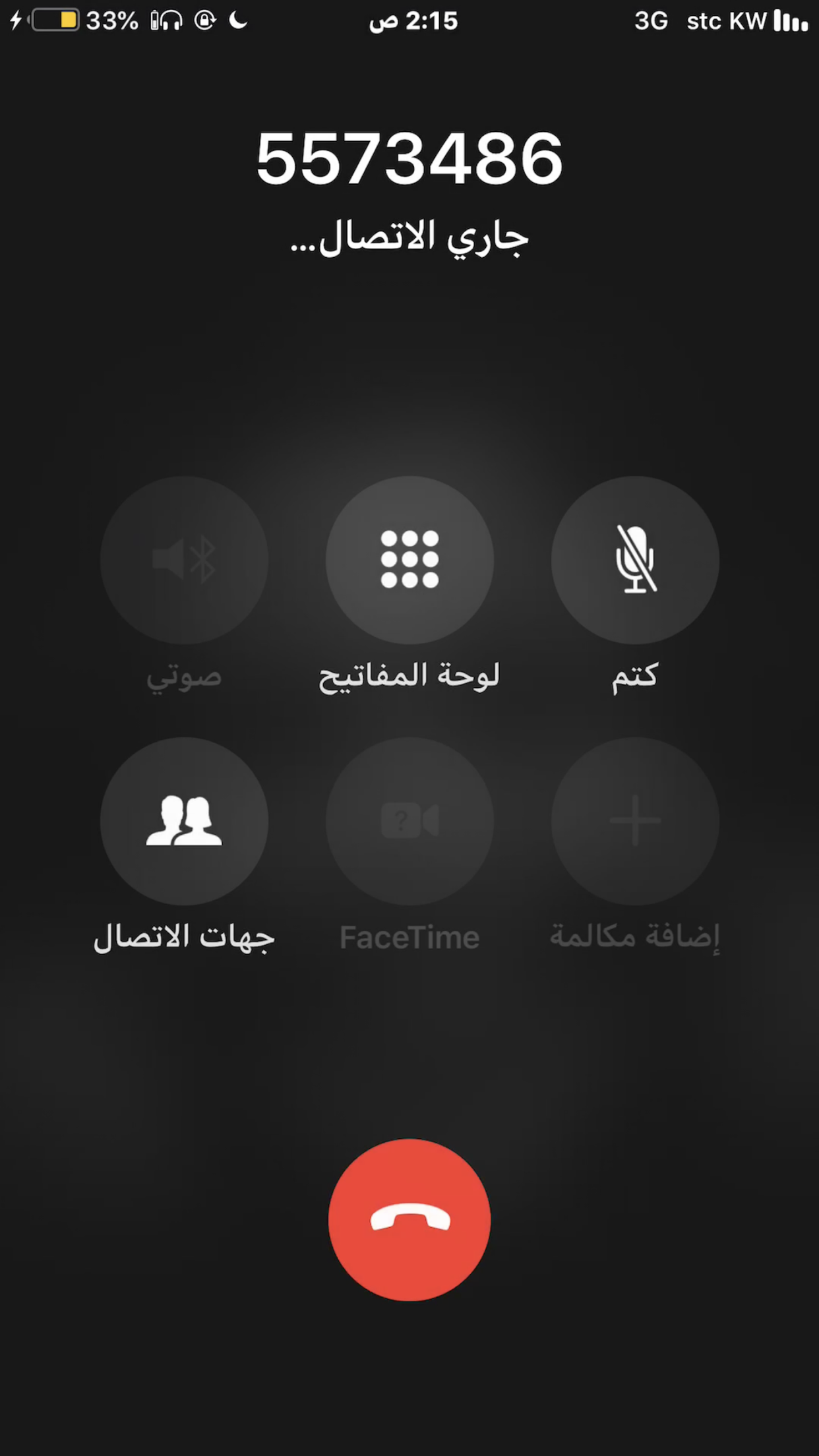
Task: Tap add call (إضافة مكالمة)
Action: pyautogui.click(x=635, y=821)
